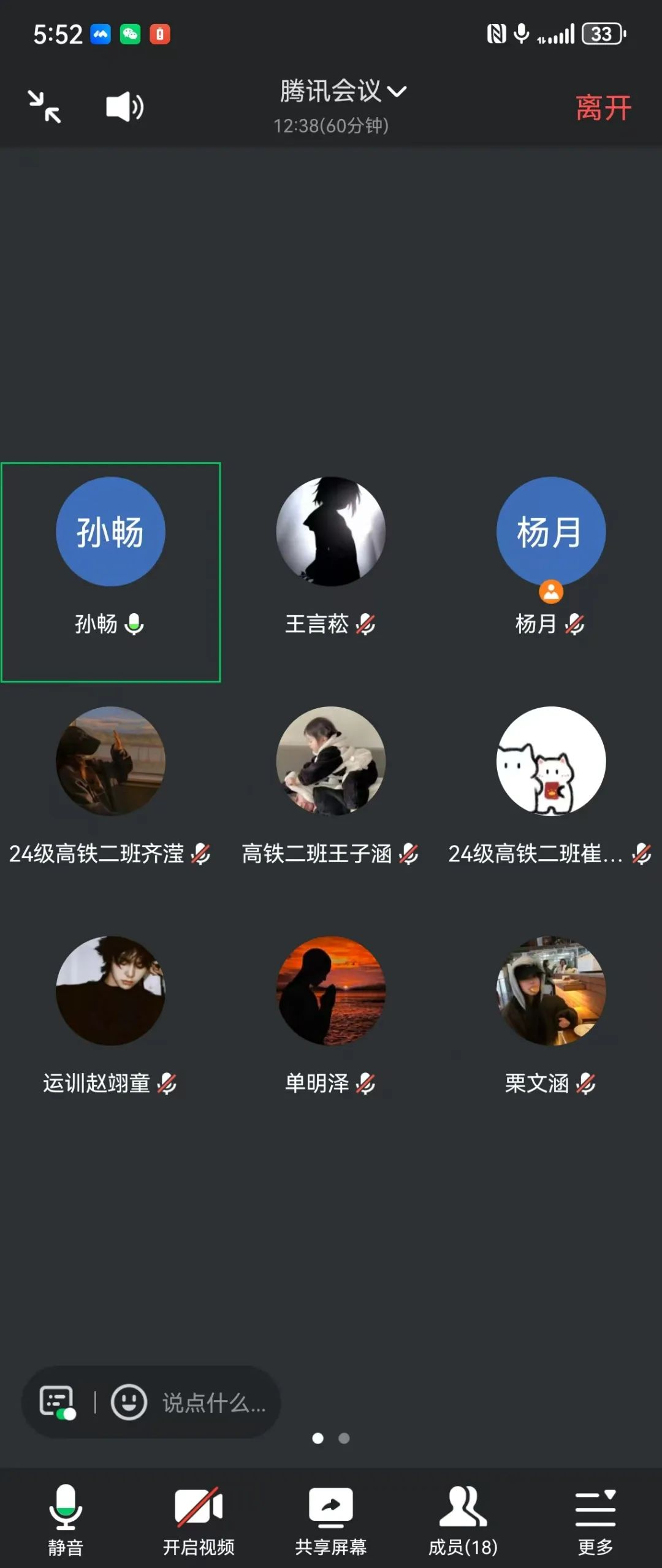Expand the 腾讯会议 meeting info dropdown
This screenshot has width=662, height=1568.
343,92
